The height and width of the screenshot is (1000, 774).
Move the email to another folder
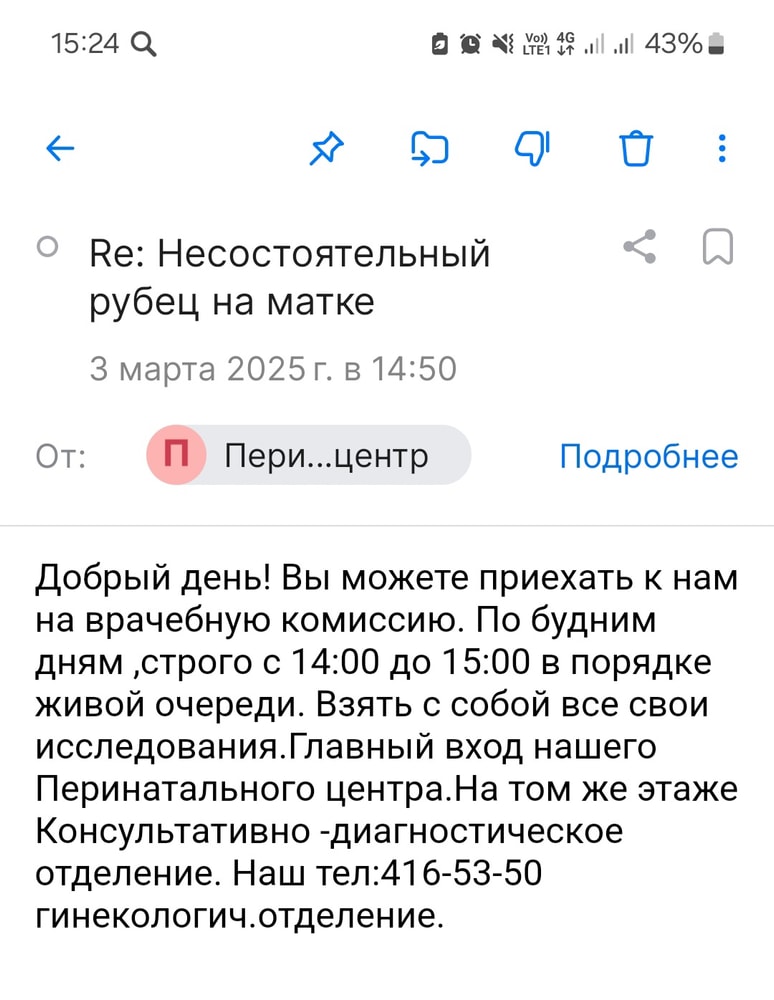coord(429,148)
